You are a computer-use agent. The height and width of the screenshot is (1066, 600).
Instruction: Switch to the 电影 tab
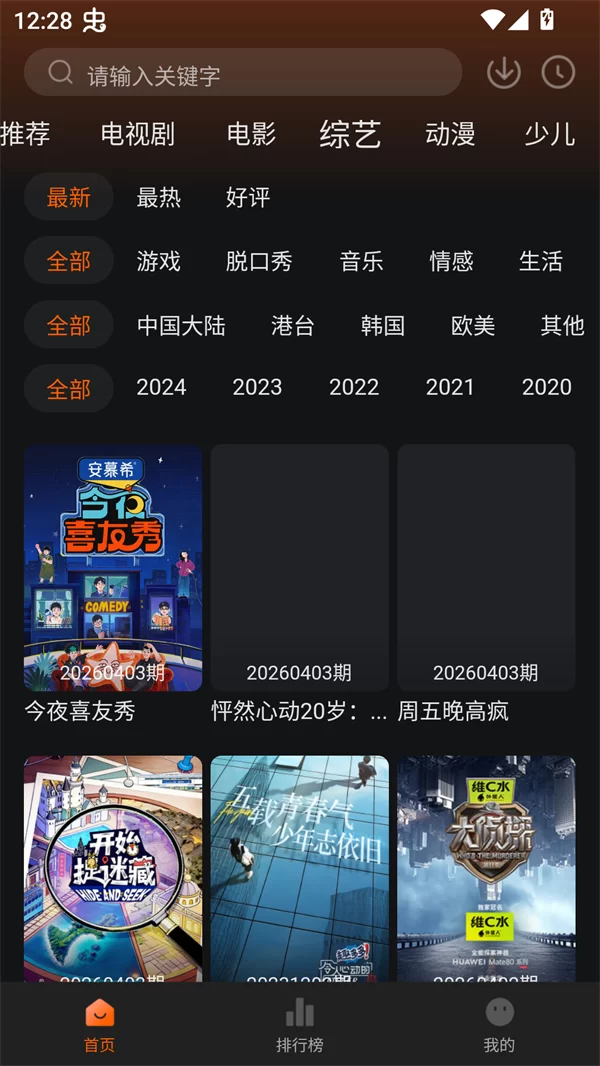click(251, 134)
